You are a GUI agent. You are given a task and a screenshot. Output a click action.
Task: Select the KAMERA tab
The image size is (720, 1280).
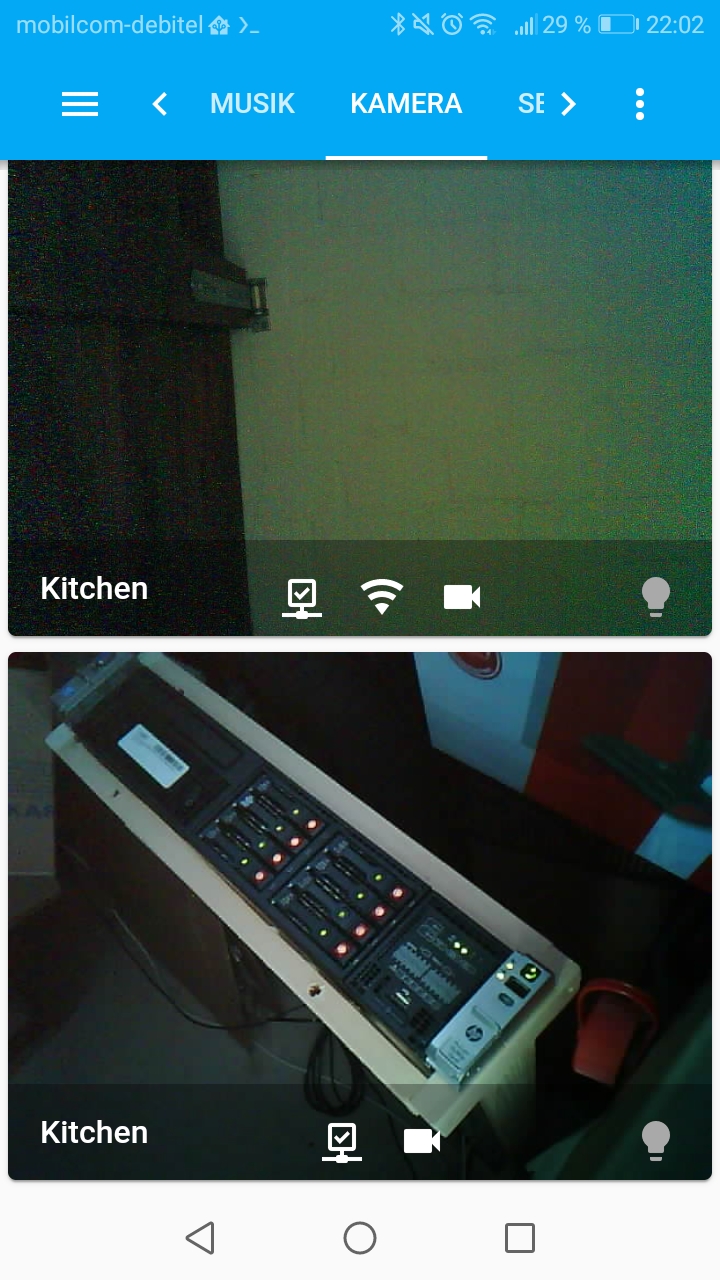pyautogui.click(x=406, y=104)
